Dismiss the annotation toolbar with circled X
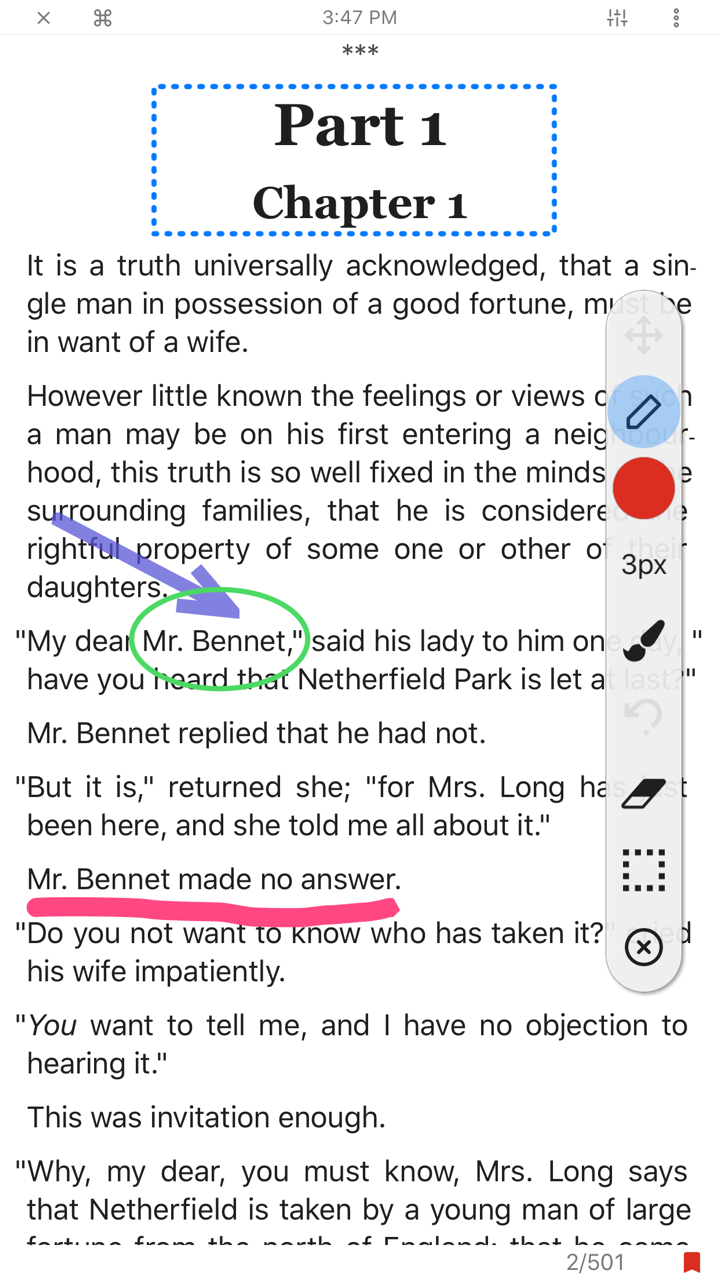The width and height of the screenshot is (720, 1280). [x=644, y=947]
